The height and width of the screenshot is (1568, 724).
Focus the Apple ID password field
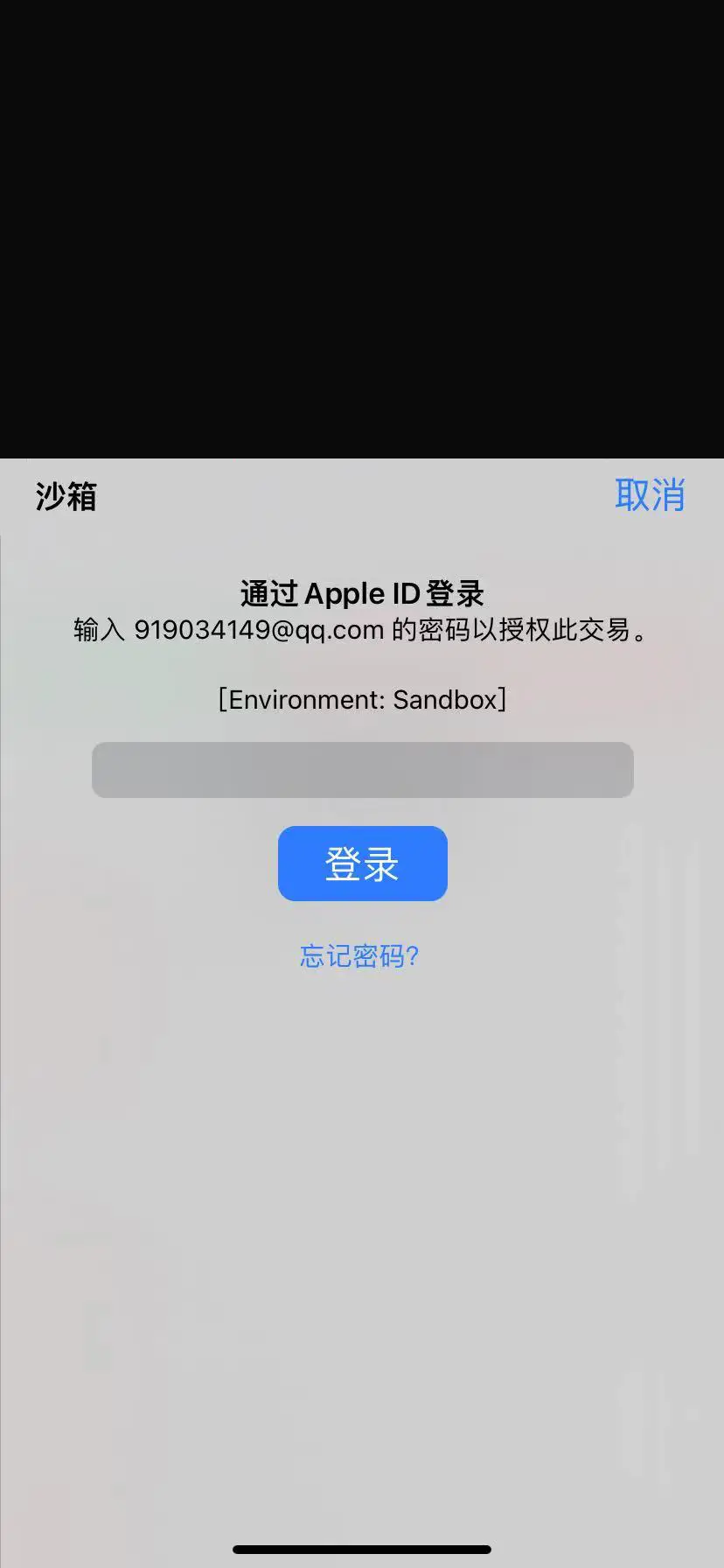[362, 770]
